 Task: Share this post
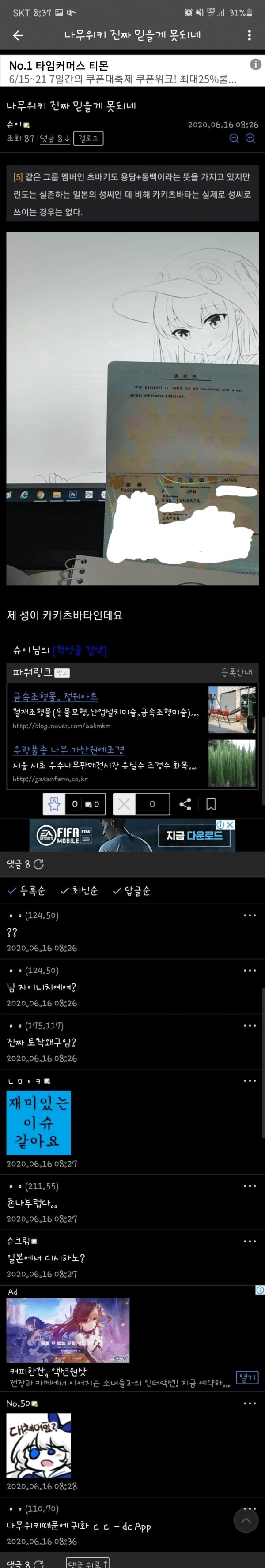click(185, 803)
